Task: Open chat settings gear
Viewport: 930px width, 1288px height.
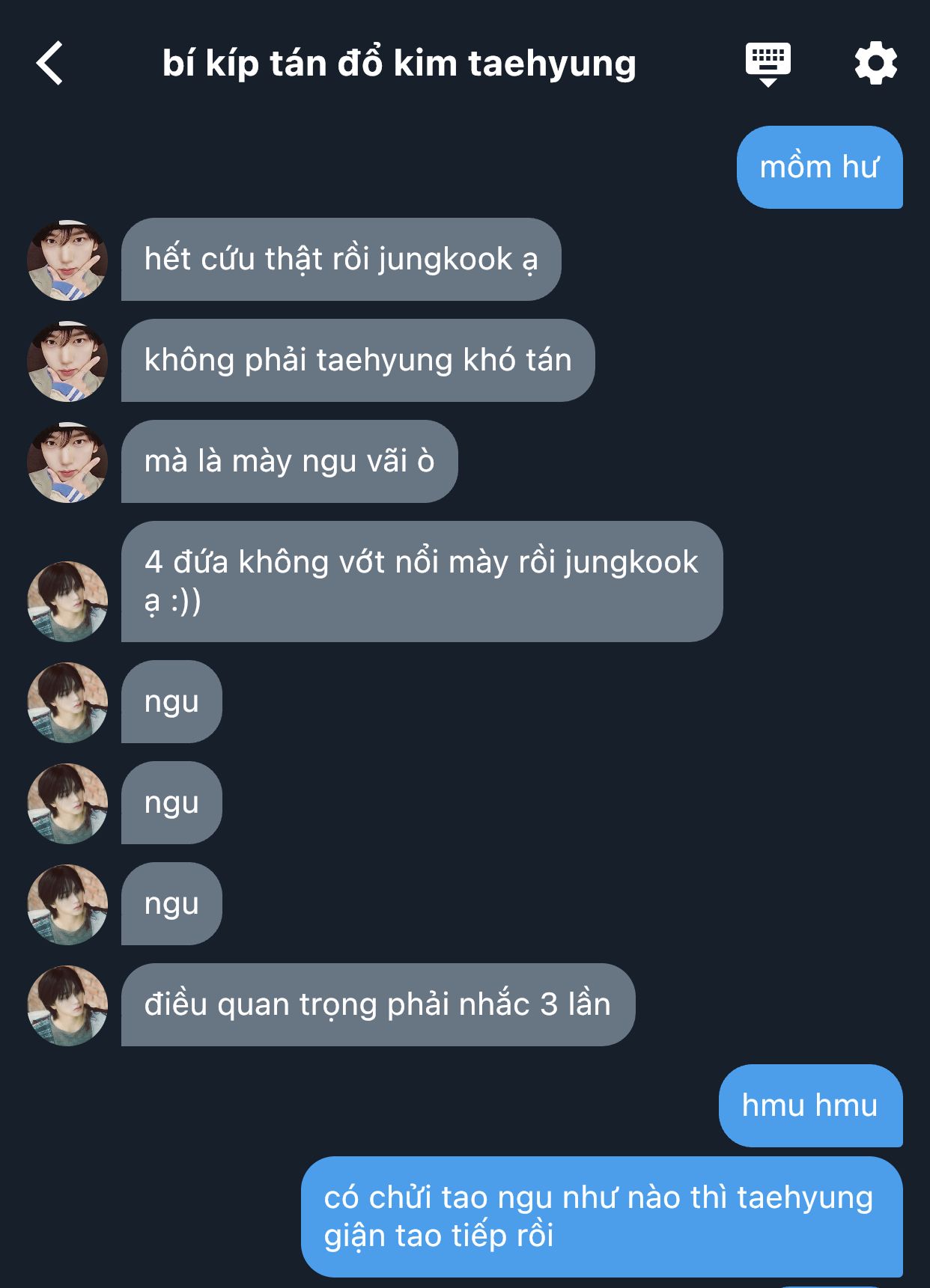Action: [875, 63]
